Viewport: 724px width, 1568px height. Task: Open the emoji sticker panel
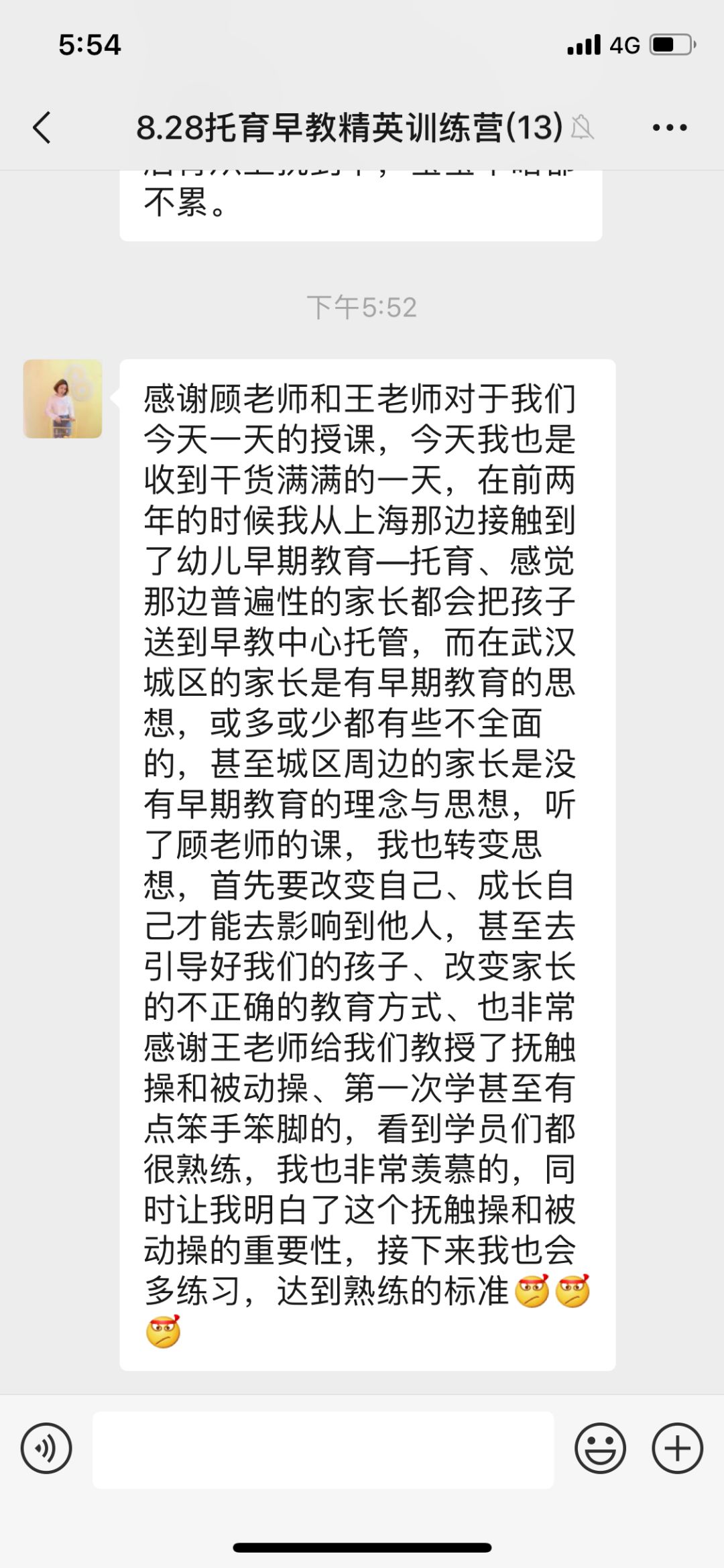pyautogui.click(x=600, y=1448)
